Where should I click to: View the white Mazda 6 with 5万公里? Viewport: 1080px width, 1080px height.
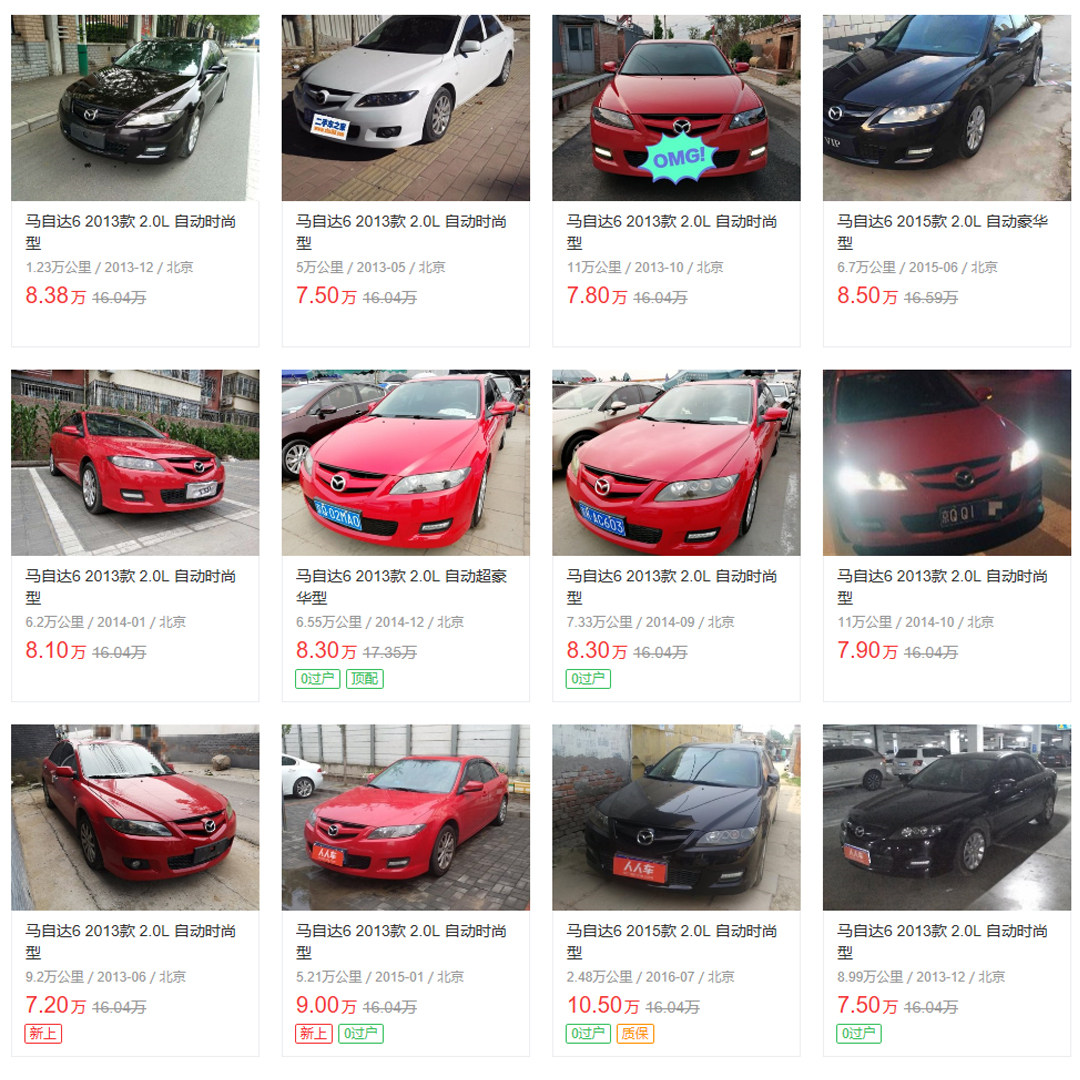[x=405, y=108]
